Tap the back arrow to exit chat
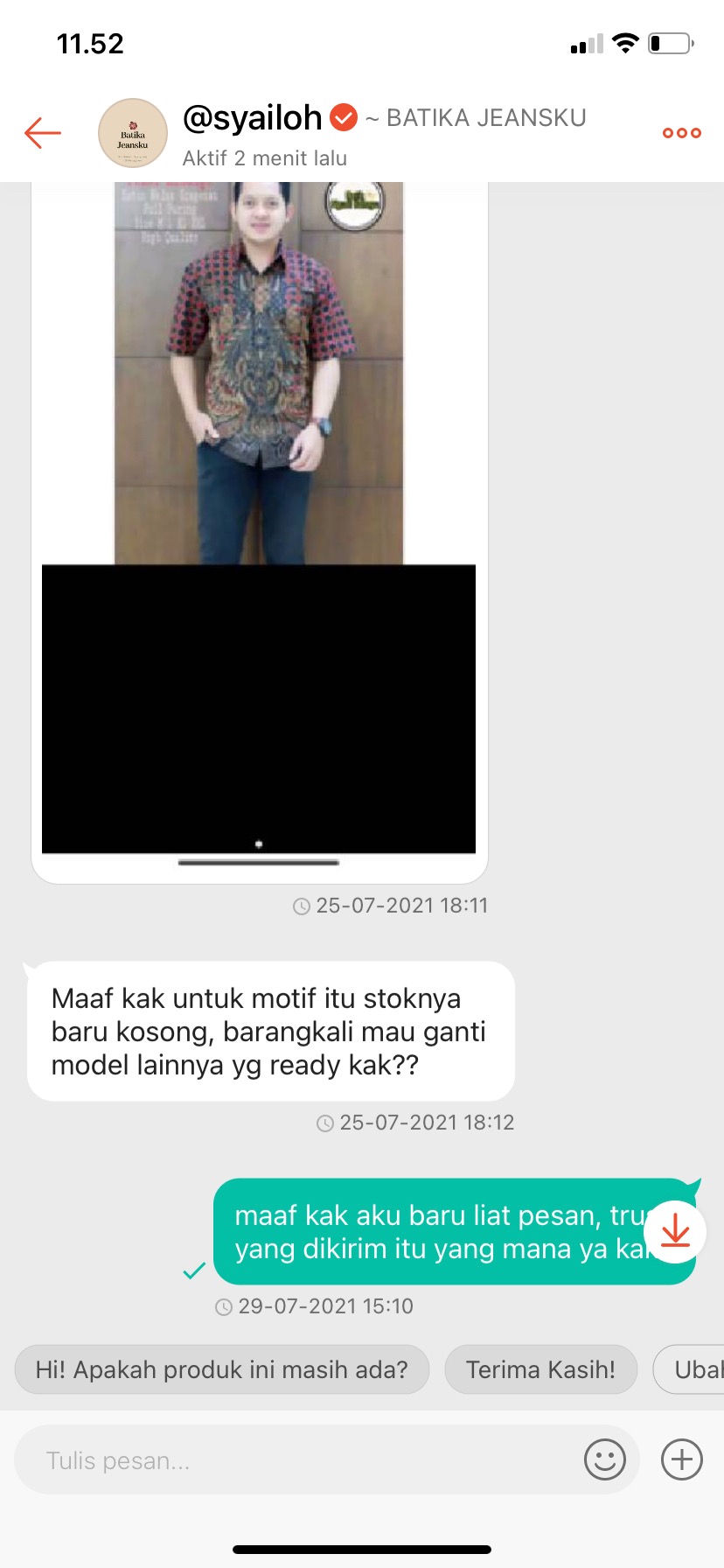 41,132
